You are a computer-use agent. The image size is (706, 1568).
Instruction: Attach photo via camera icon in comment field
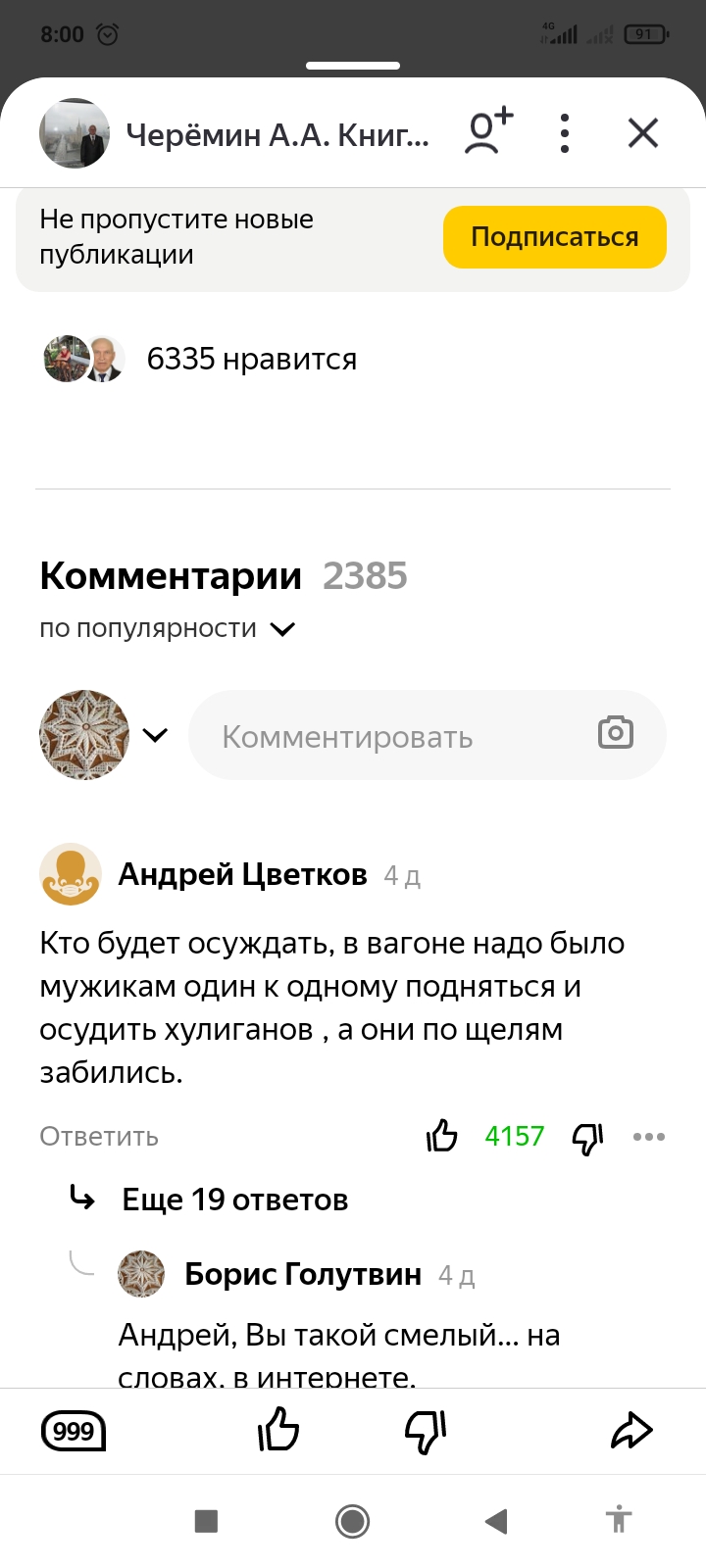click(x=616, y=733)
